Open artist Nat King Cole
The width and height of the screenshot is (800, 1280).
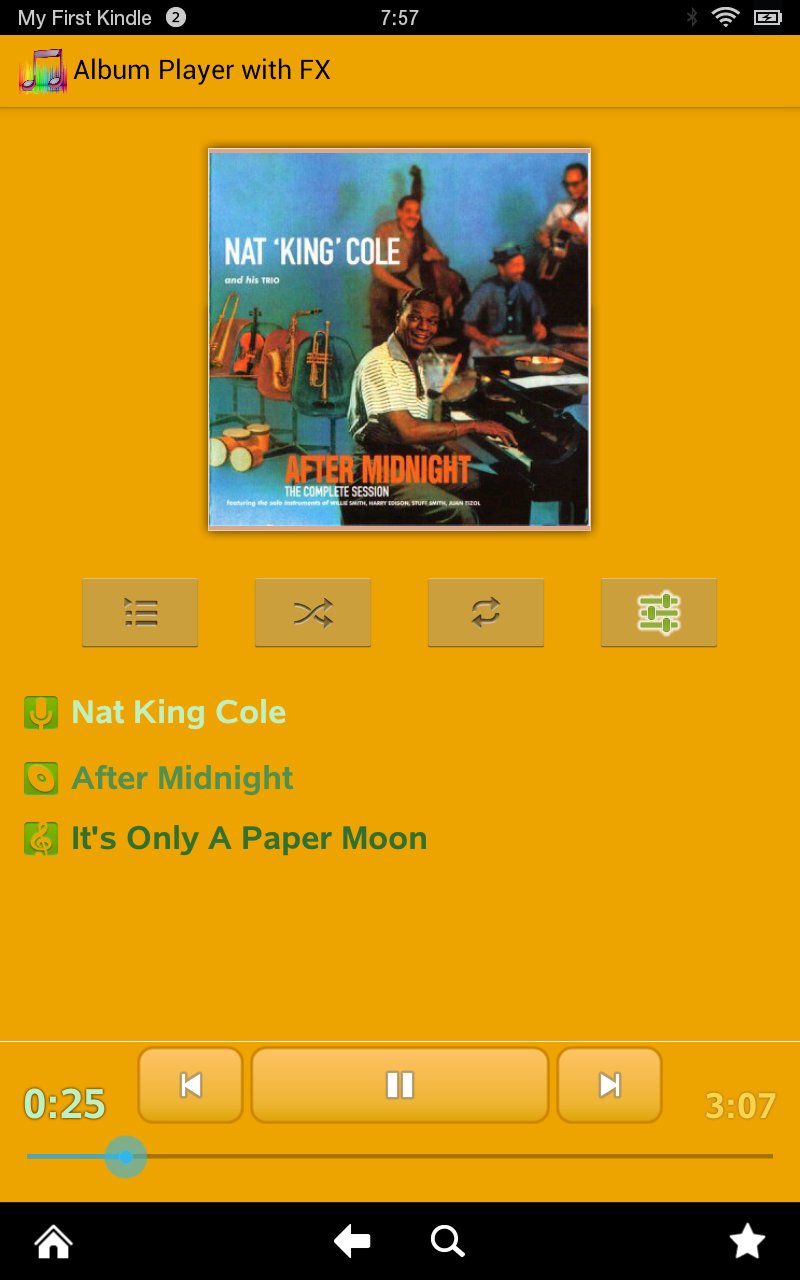coord(178,712)
